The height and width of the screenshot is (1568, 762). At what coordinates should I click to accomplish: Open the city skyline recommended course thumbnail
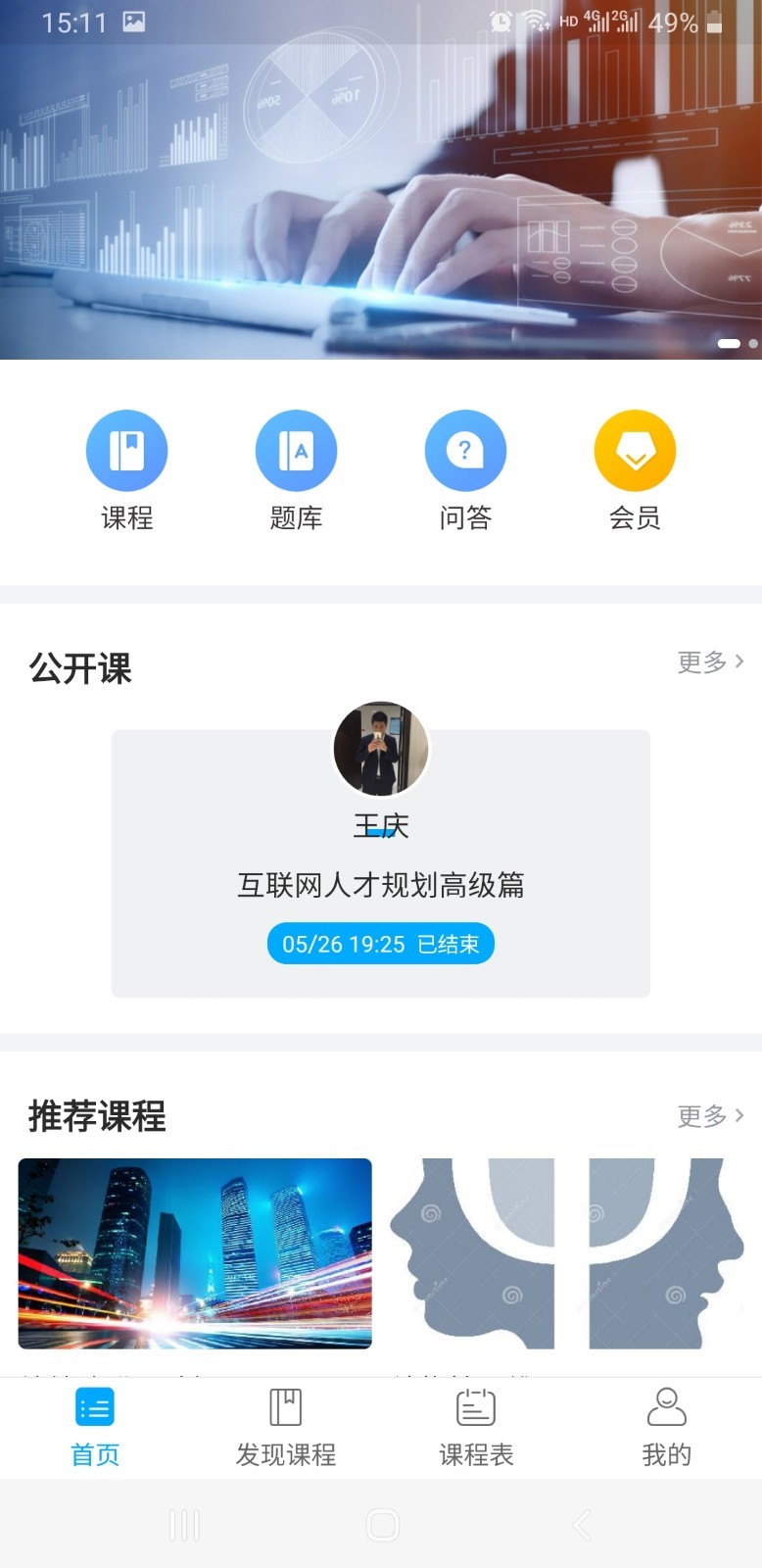(195, 1254)
